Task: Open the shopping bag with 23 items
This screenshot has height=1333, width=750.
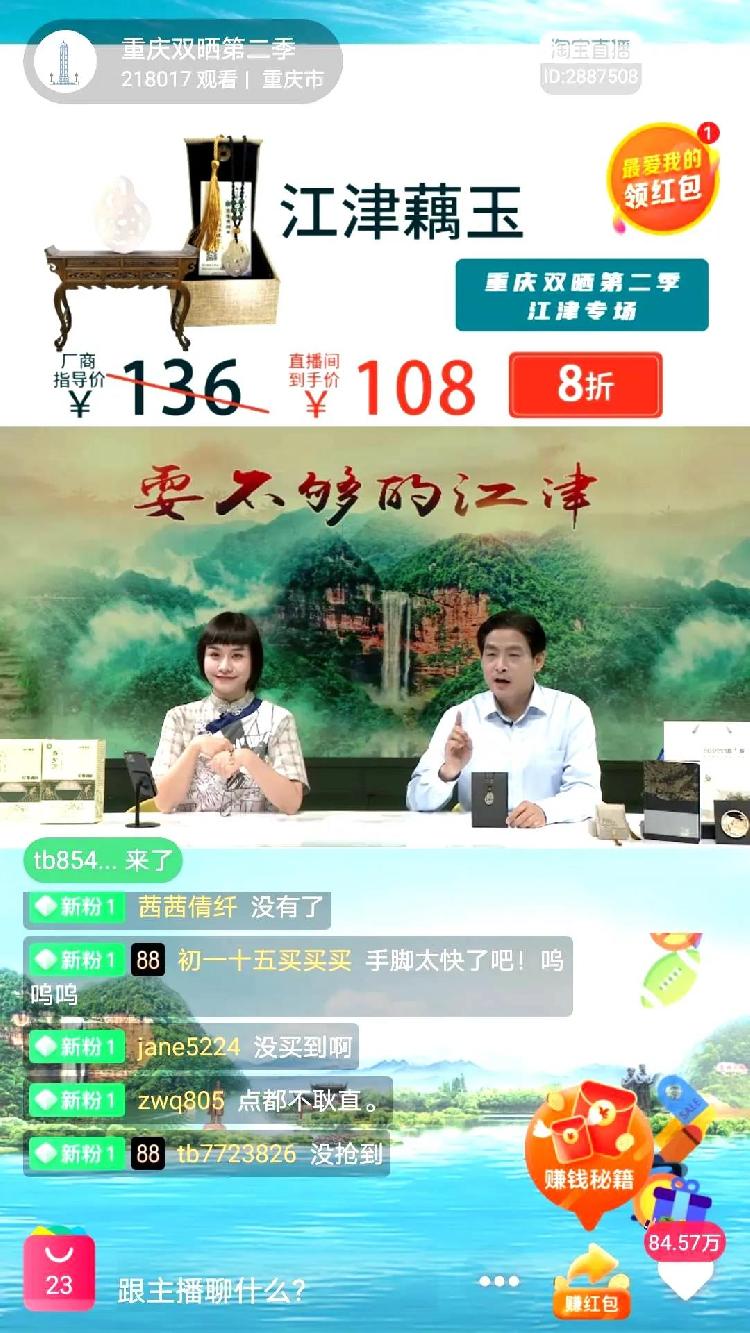Action: 59,1272
